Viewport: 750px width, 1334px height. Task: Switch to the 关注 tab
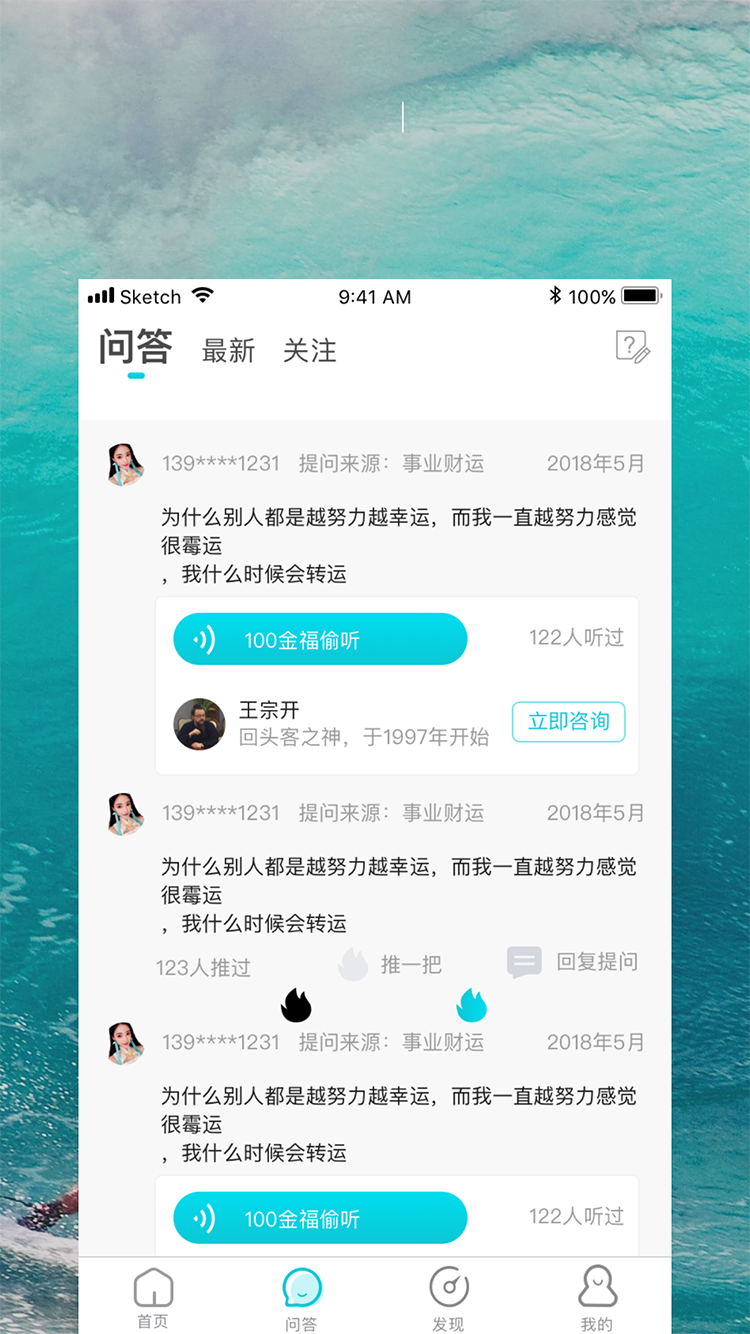pyautogui.click(x=309, y=351)
